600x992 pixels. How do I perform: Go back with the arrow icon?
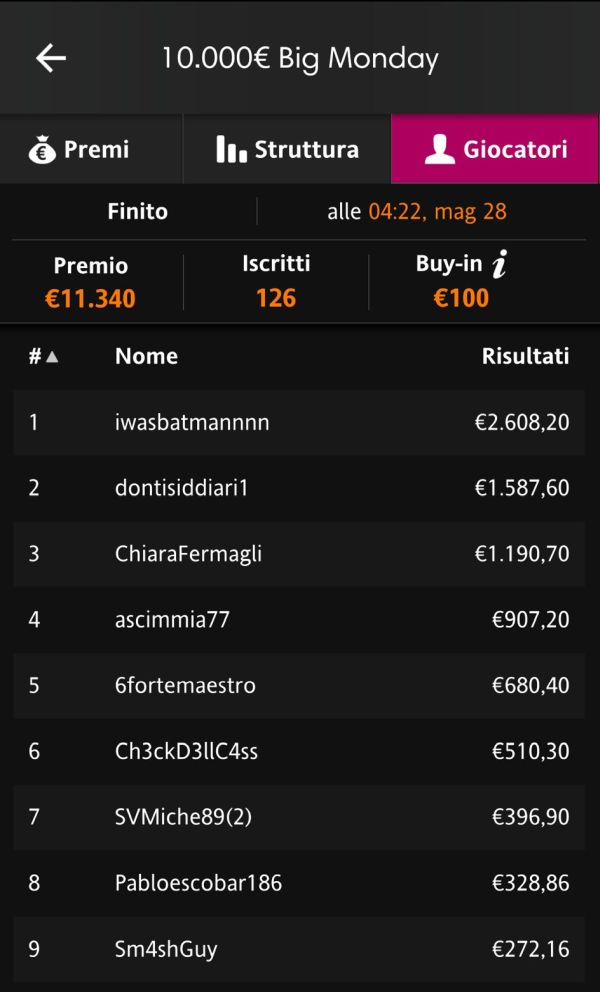point(51,58)
